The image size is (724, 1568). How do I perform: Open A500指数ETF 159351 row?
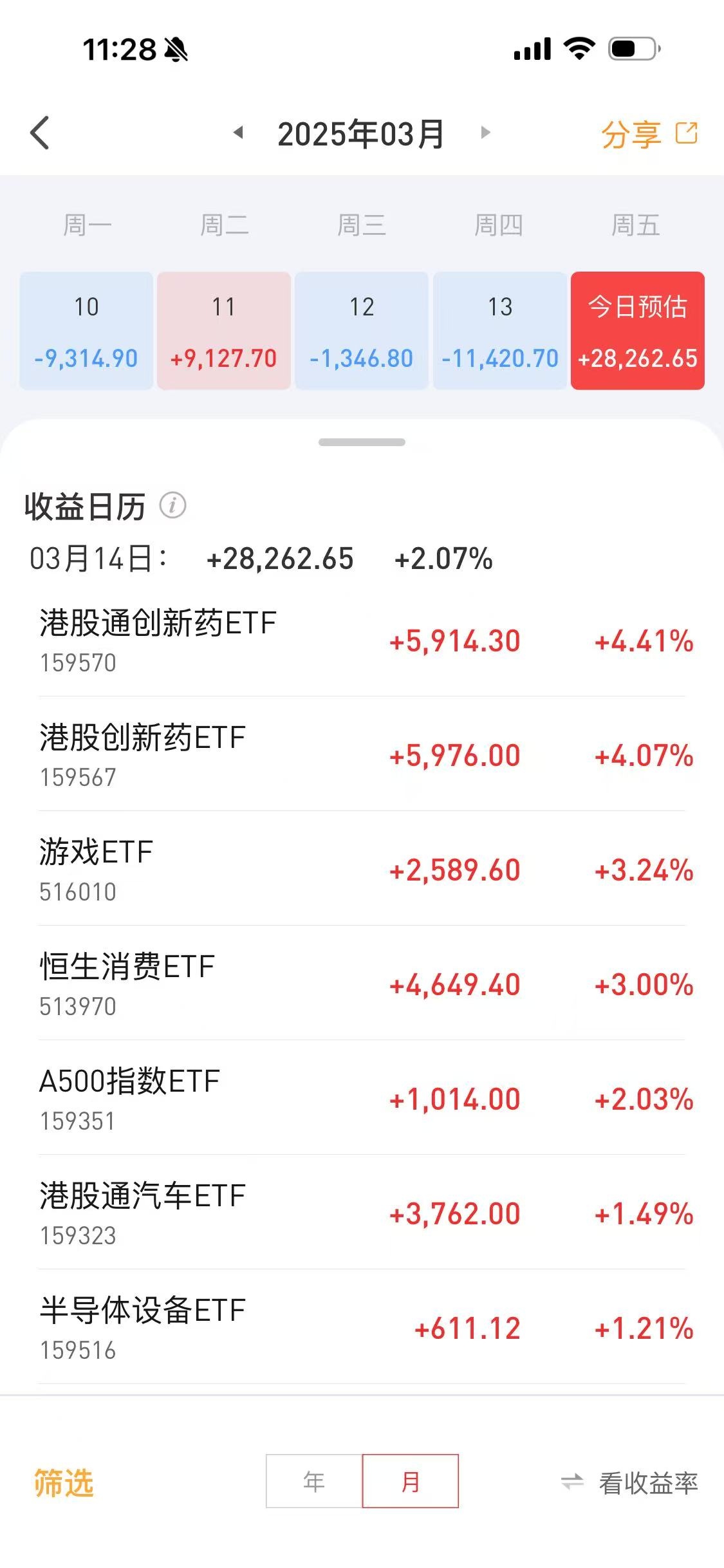362,1098
